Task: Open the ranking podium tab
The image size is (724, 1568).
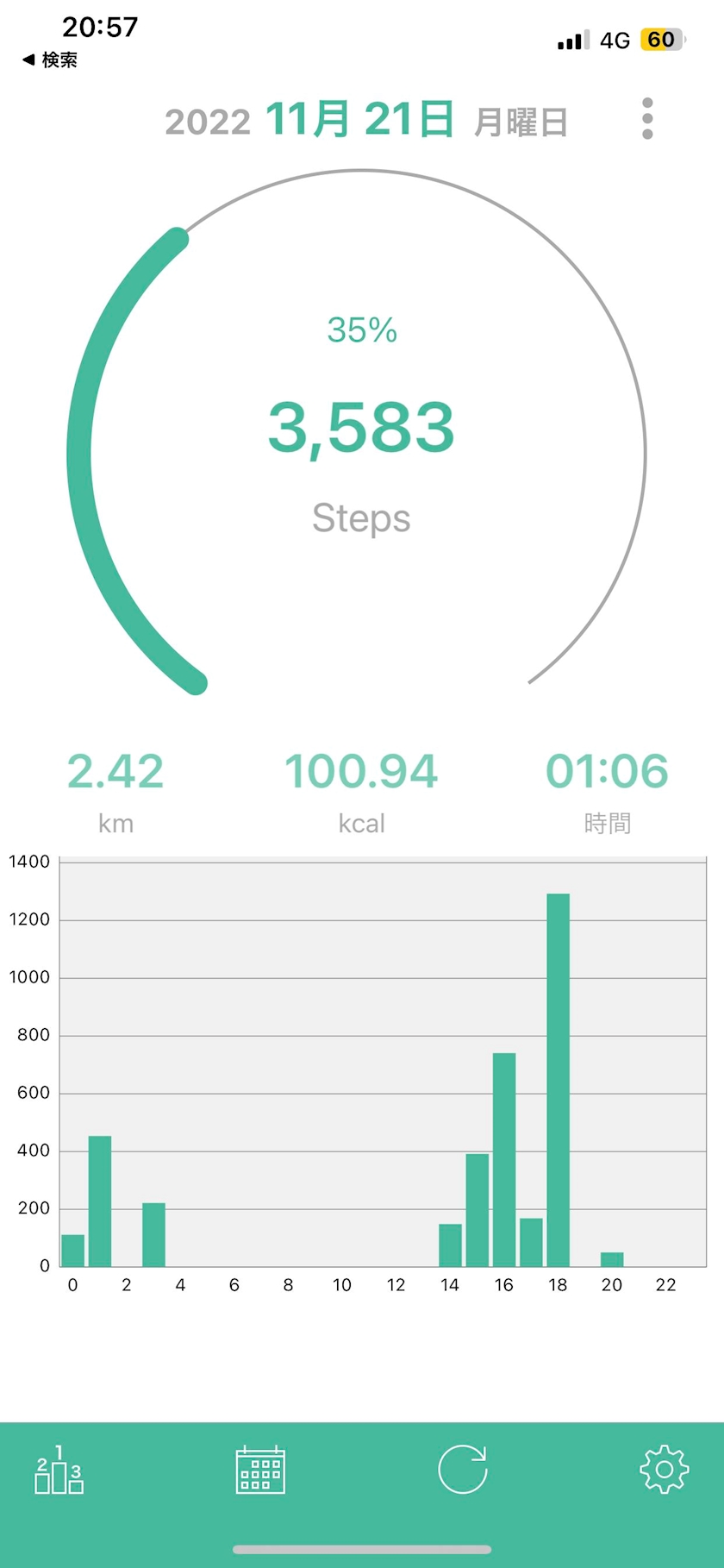Action: pos(59,1470)
